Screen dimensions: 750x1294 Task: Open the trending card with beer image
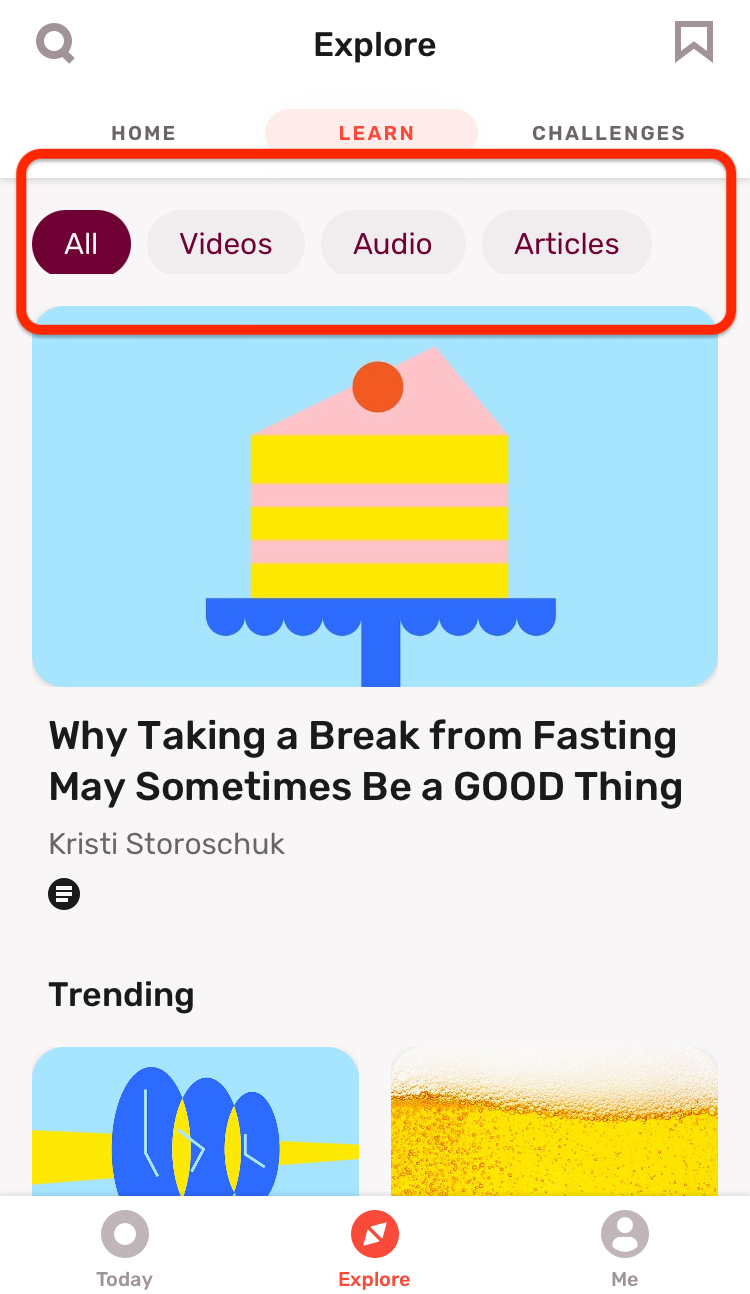(x=554, y=1121)
